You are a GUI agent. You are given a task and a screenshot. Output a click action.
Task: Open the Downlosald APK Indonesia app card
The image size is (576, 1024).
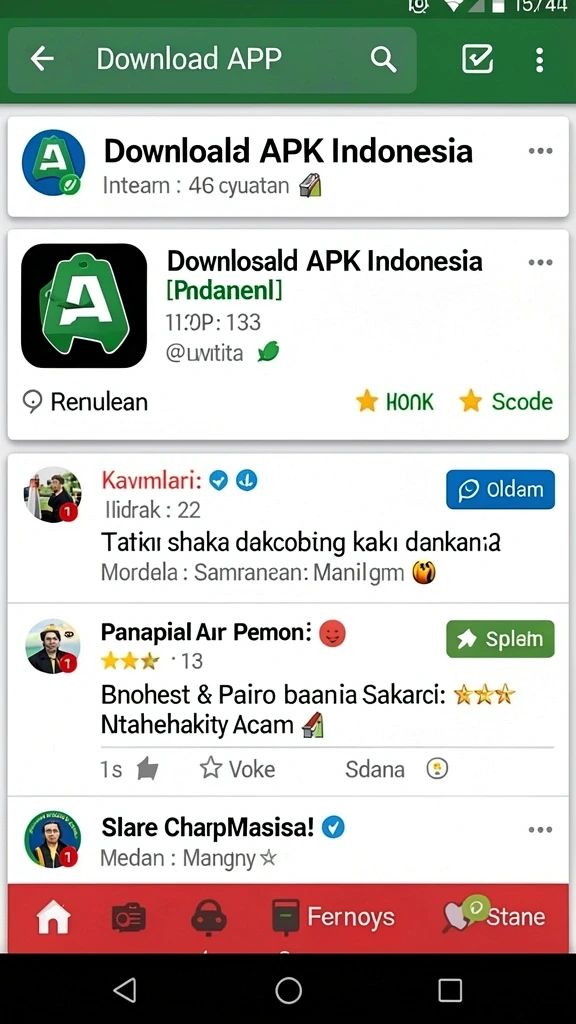(x=288, y=306)
